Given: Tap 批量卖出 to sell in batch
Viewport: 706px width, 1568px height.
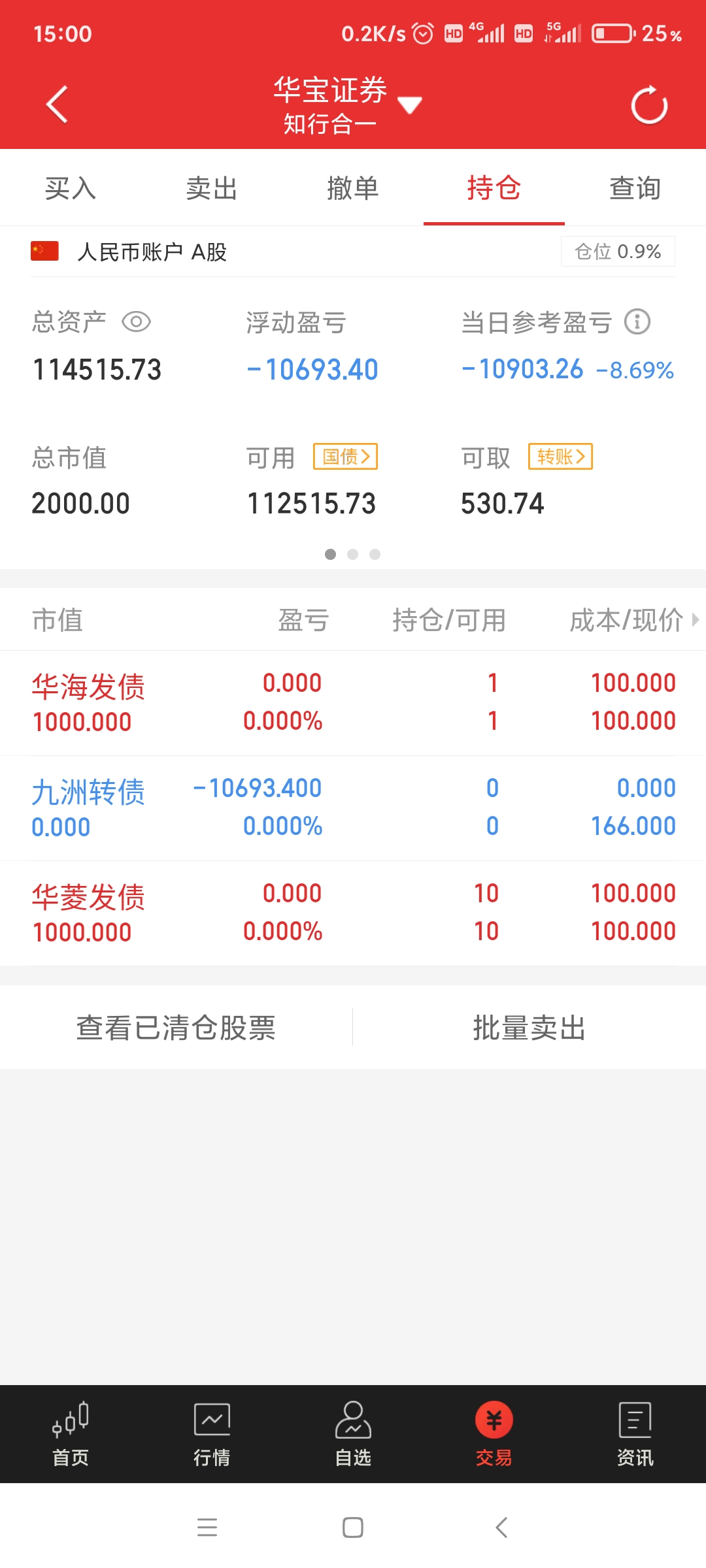Looking at the screenshot, I should coord(529,1028).
